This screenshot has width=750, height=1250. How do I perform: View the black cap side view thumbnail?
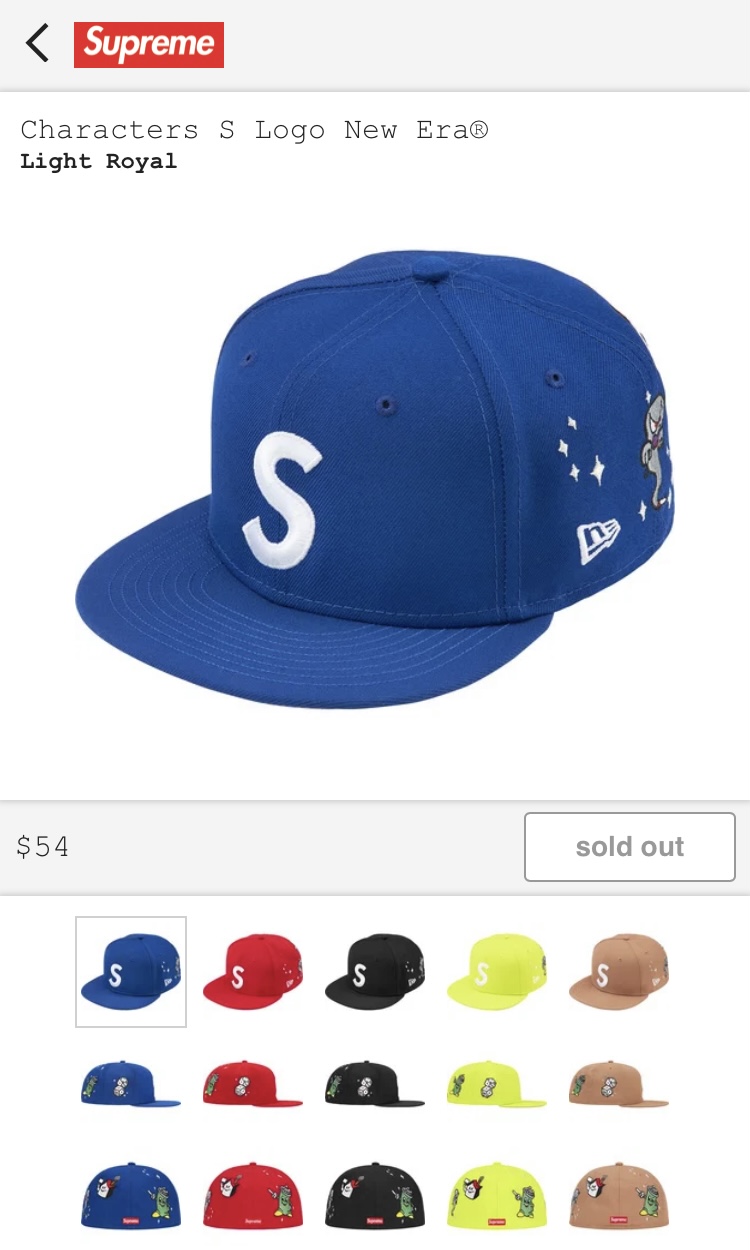pyautogui.click(x=375, y=1085)
